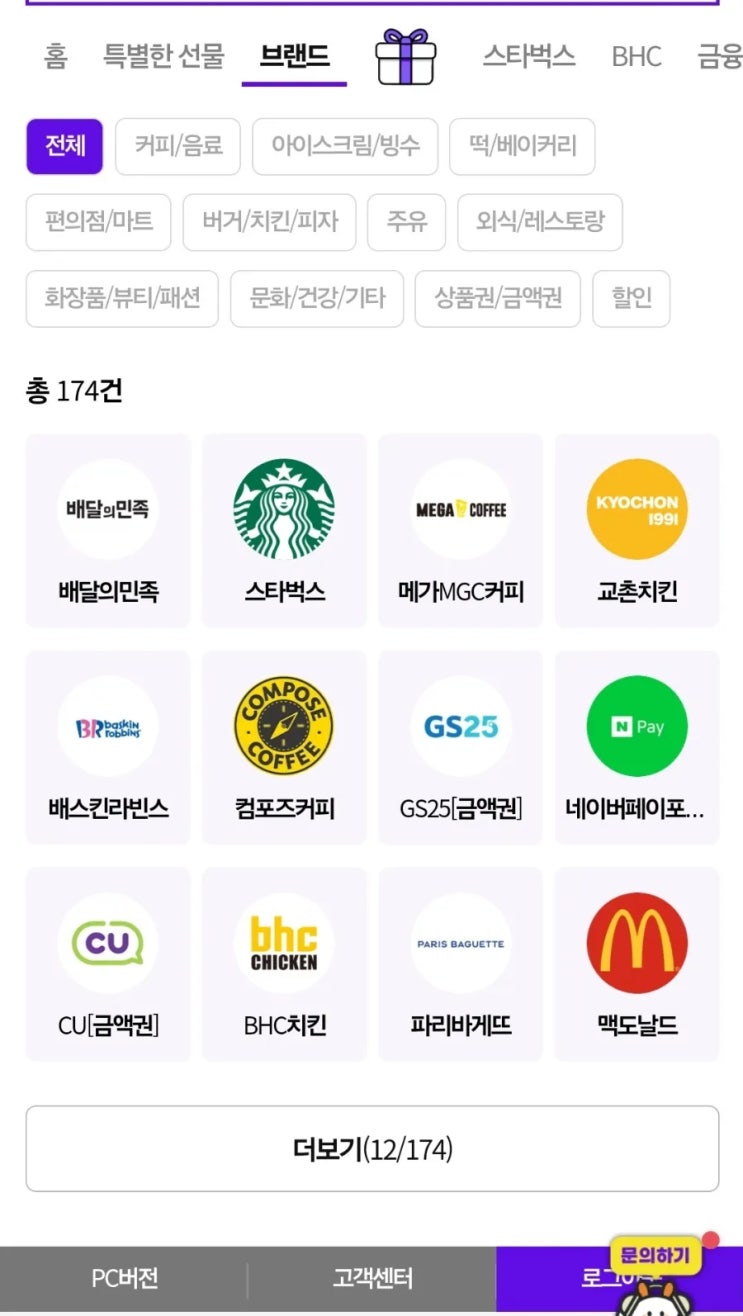Open the 고객센터 page
This screenshot has height=1316, width=743.
pyautogui.click(x=372, y=1278)
